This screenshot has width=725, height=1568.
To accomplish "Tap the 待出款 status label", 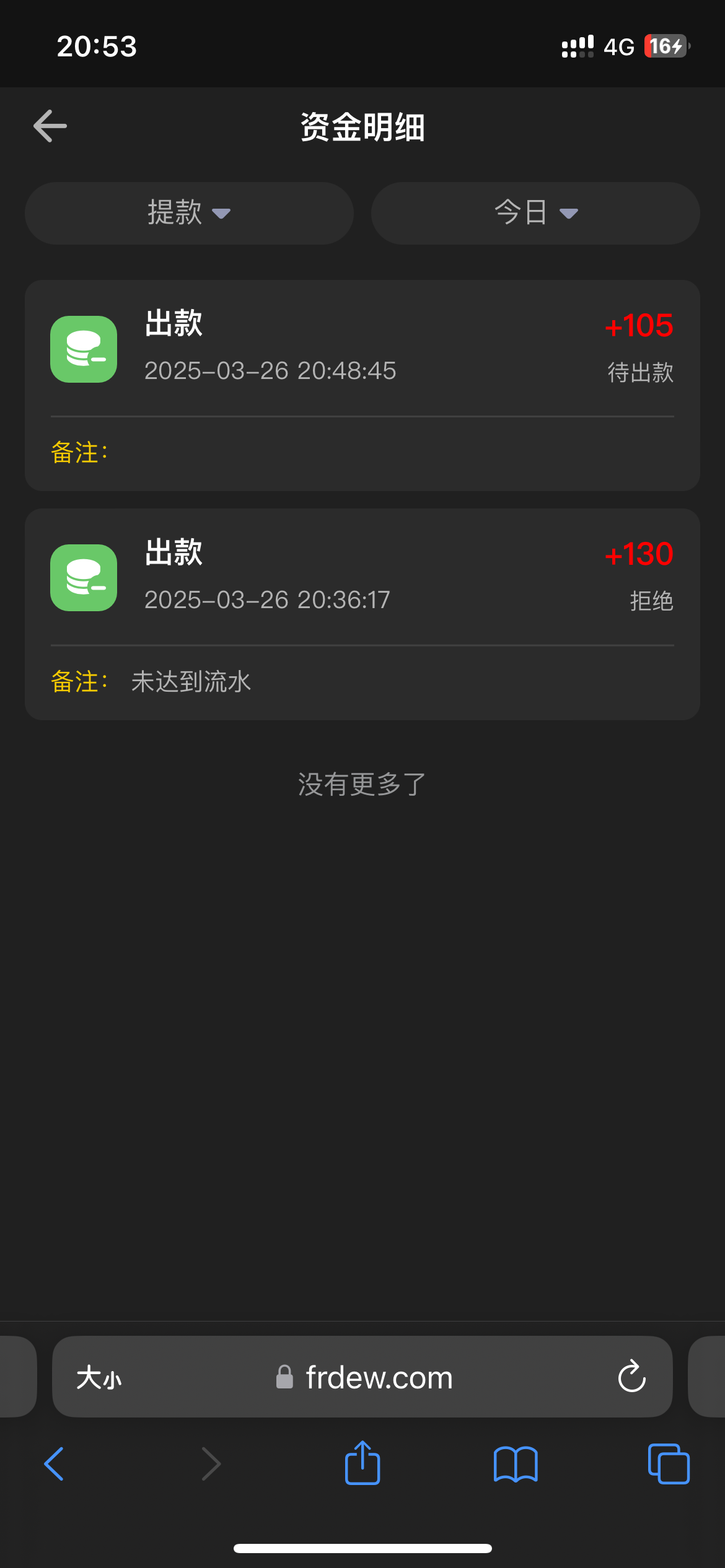I will (640, 372).
